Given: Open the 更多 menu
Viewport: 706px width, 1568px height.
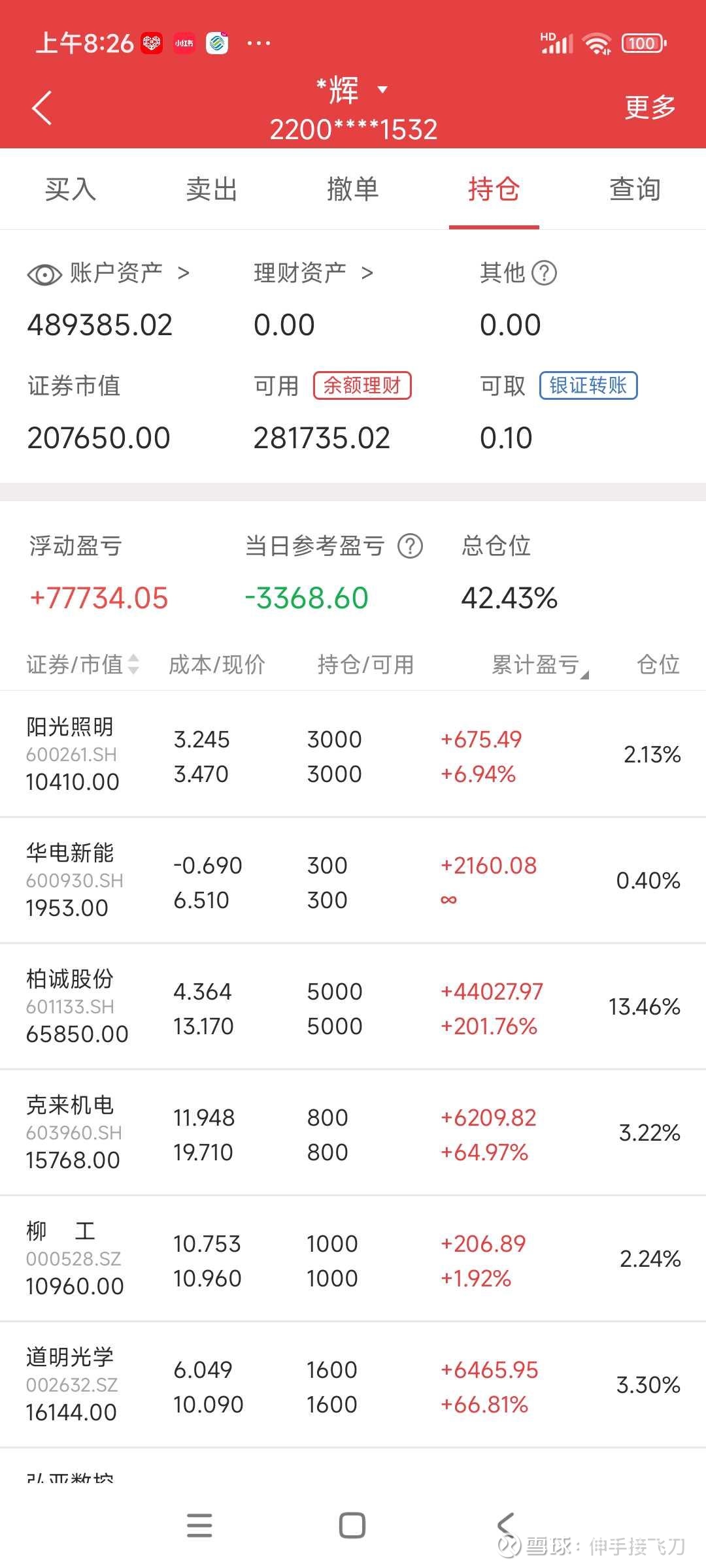Looking at the screenshot, I should coord(649,108).
